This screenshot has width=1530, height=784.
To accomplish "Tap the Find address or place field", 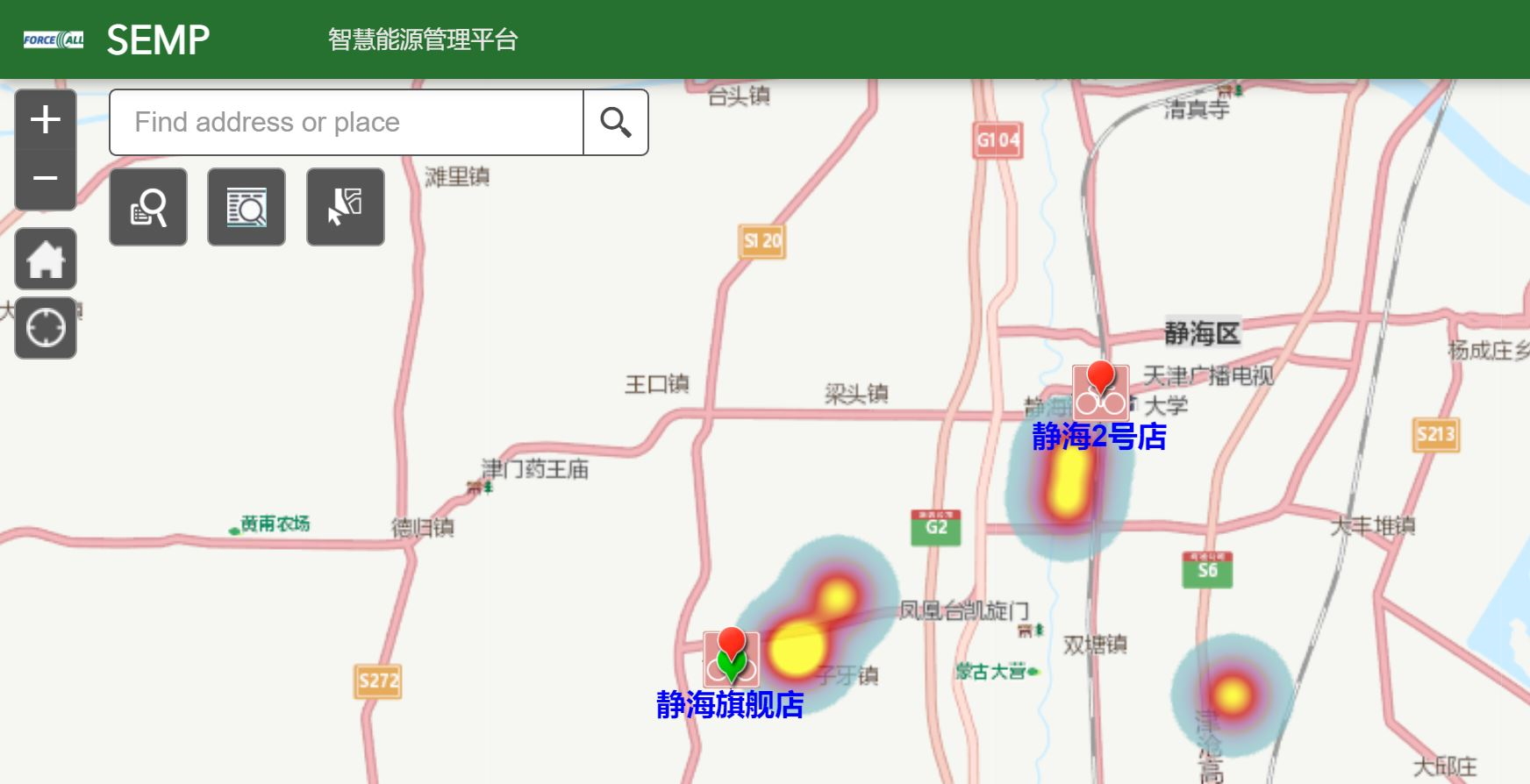I will [x=347, y=122].
